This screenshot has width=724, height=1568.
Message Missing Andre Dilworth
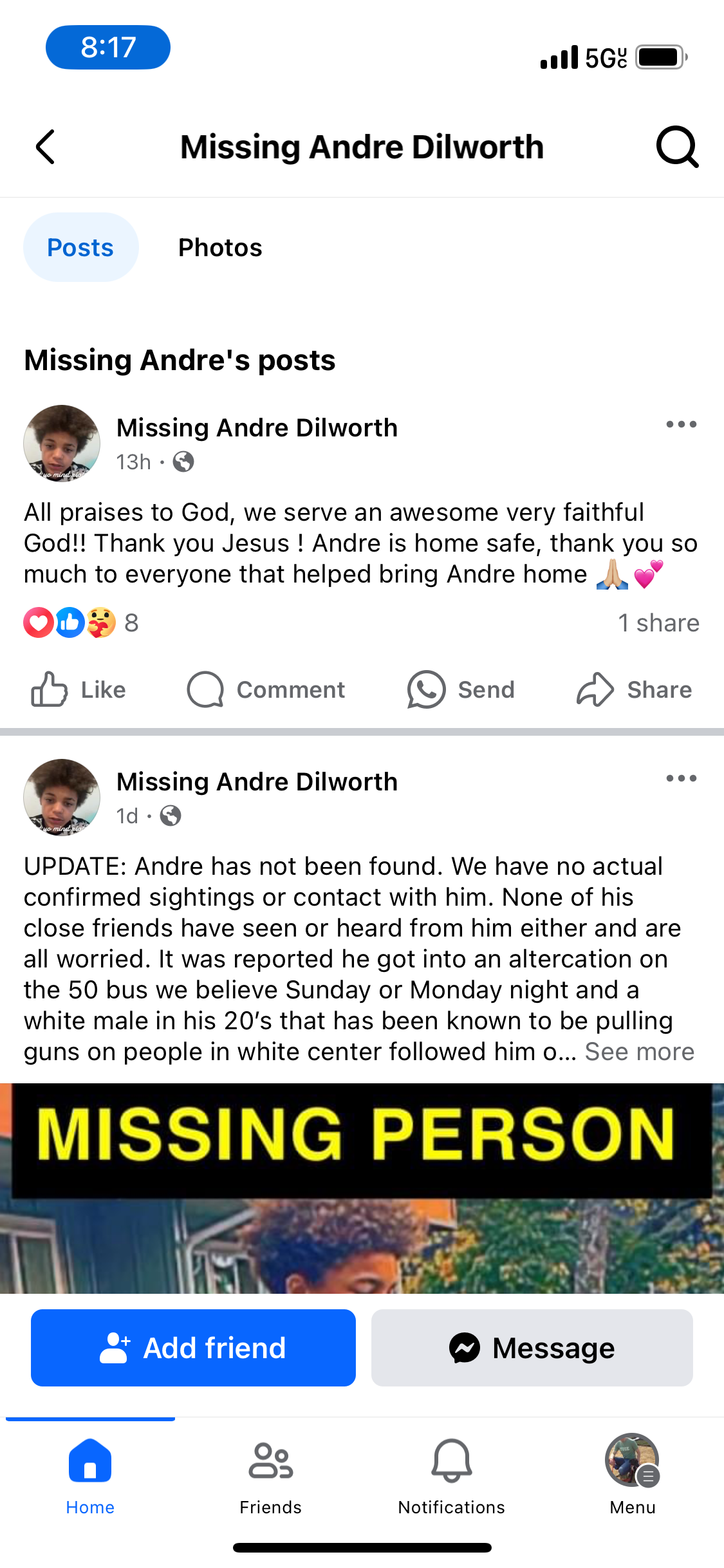(x=532, y=1348)
